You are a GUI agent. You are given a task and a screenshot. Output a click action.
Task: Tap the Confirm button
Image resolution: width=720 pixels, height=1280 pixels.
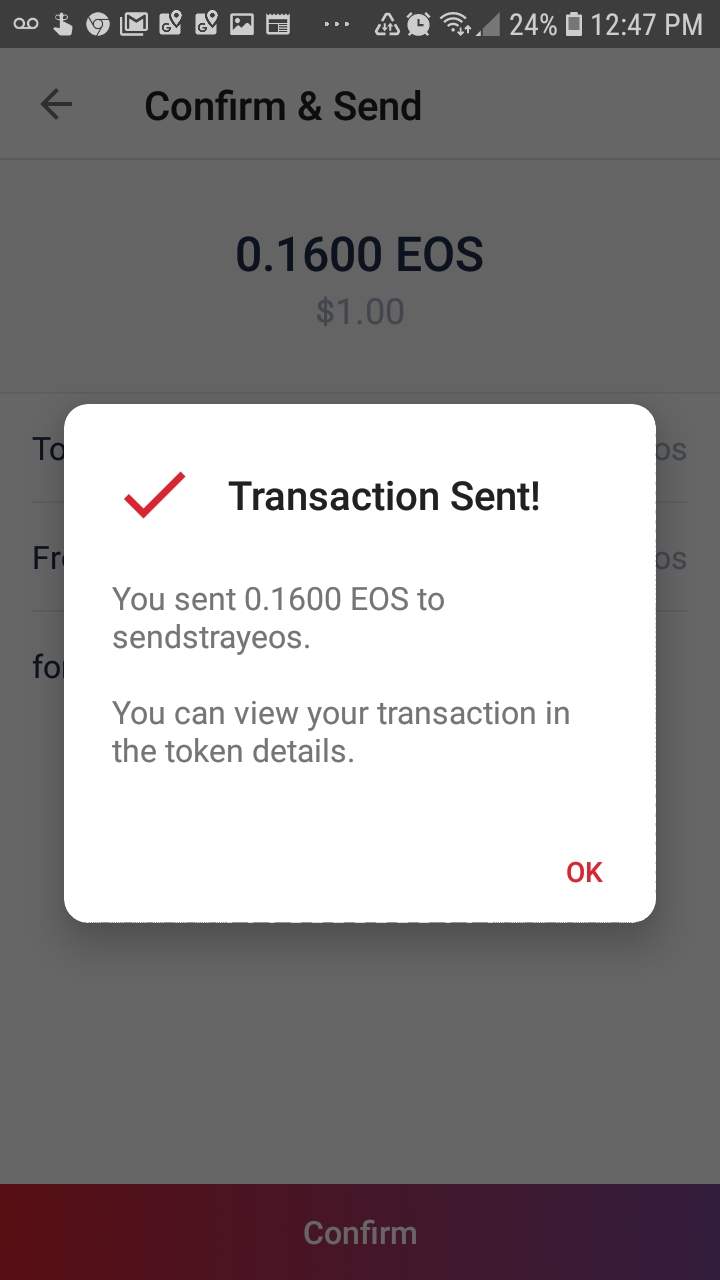360,1232
